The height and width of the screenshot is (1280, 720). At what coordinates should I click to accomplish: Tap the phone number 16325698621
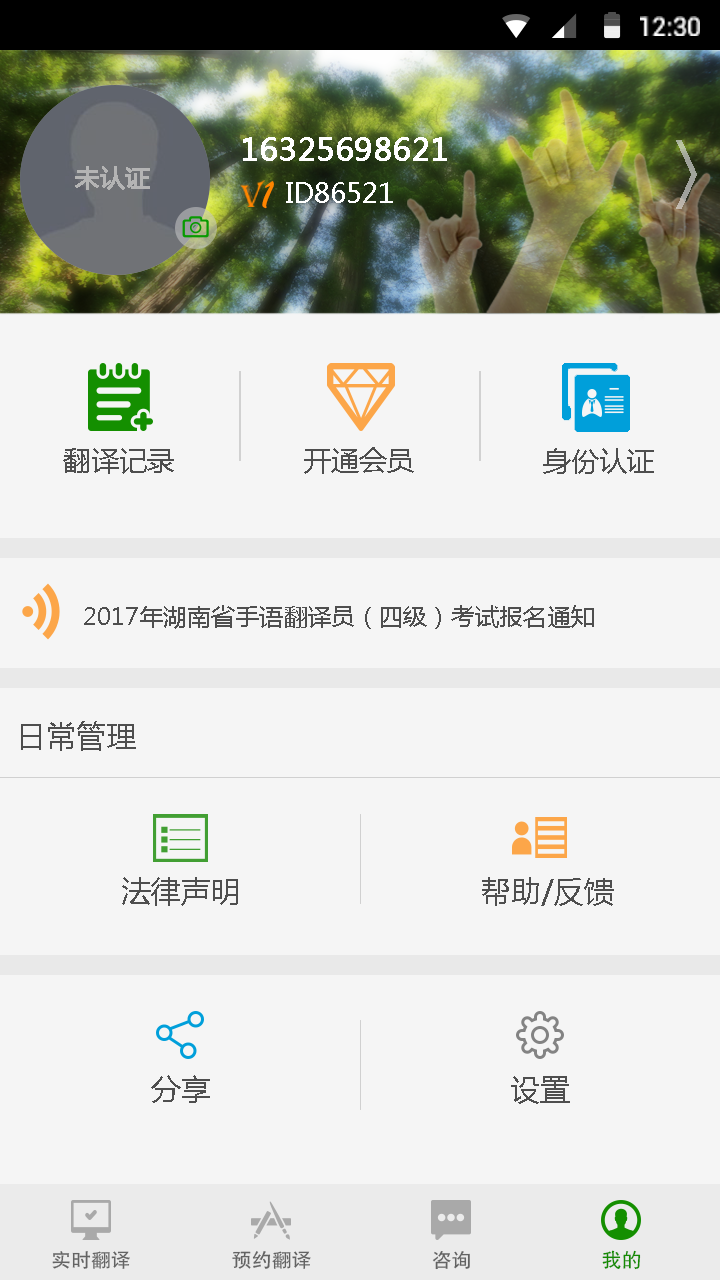[343, 150]
